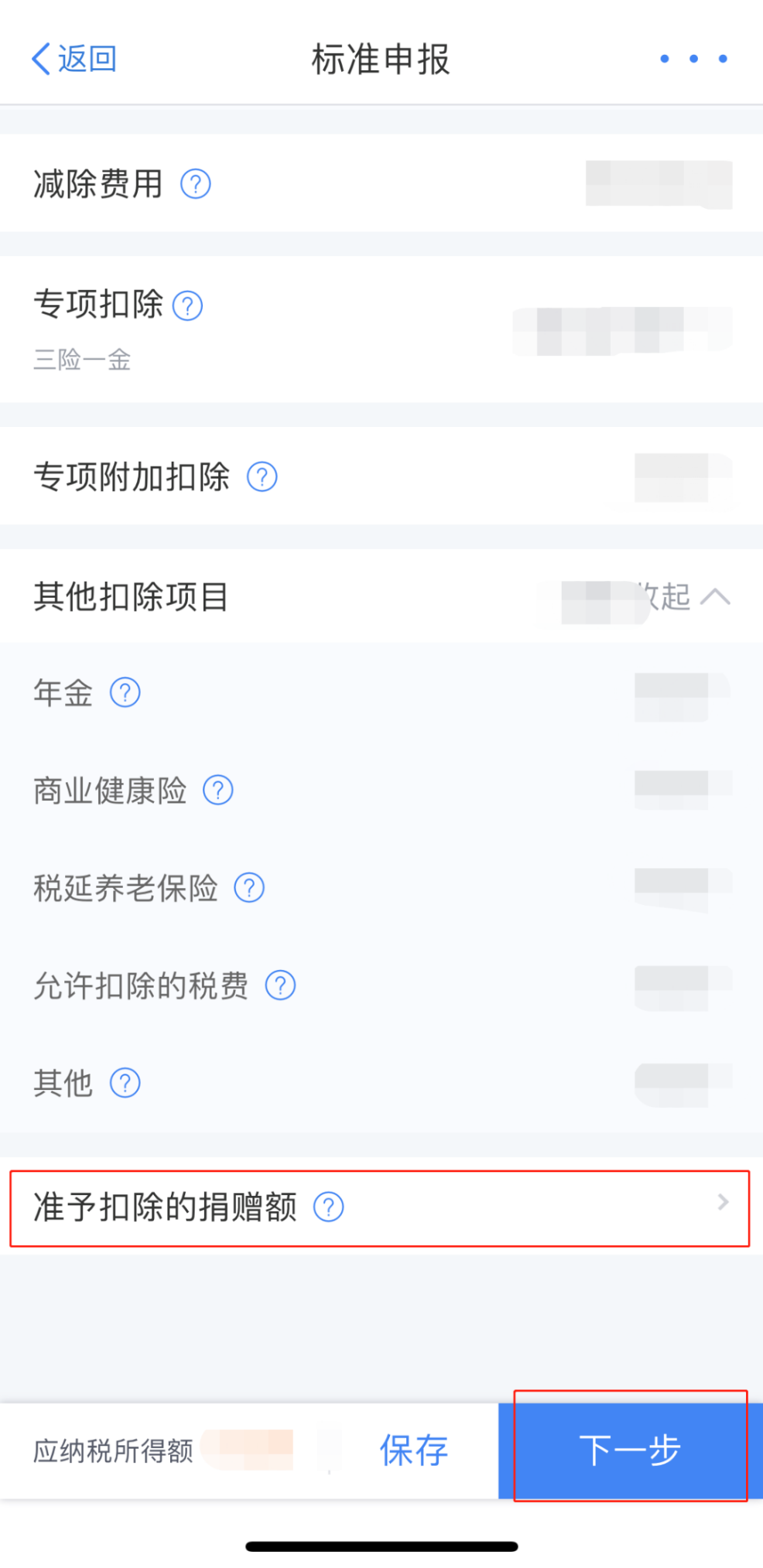The image size is (763, 1568).
Task: Open the help icon beside 商业健康险
Action: coord(218,790)
